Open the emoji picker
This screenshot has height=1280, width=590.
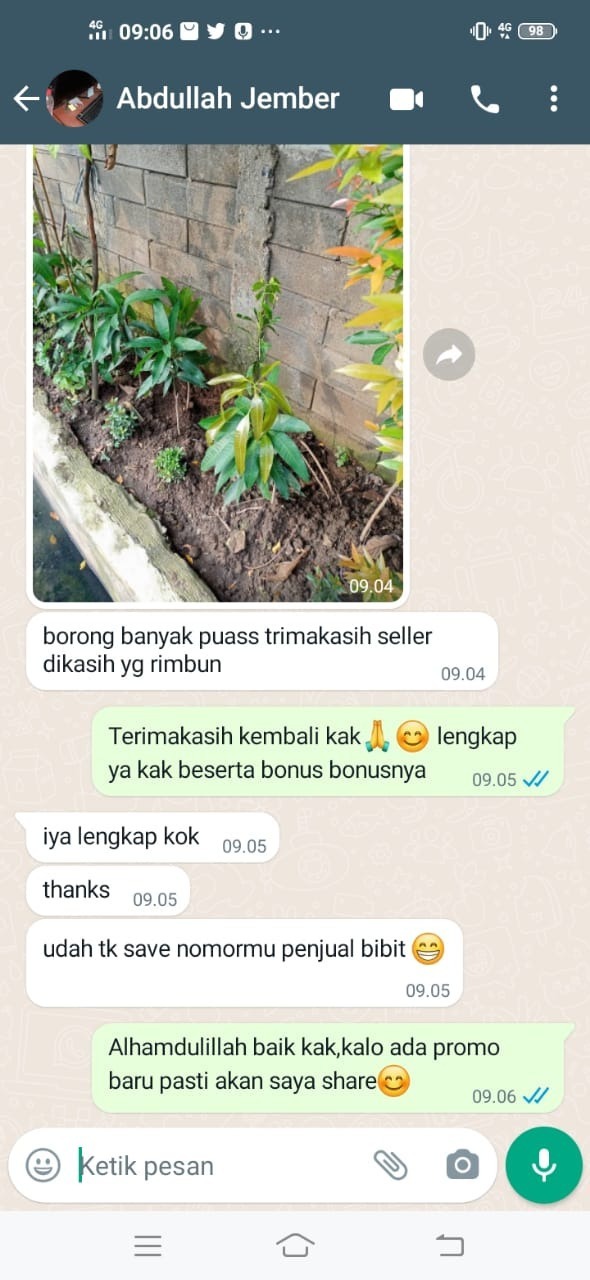(x=43, y=1165)
